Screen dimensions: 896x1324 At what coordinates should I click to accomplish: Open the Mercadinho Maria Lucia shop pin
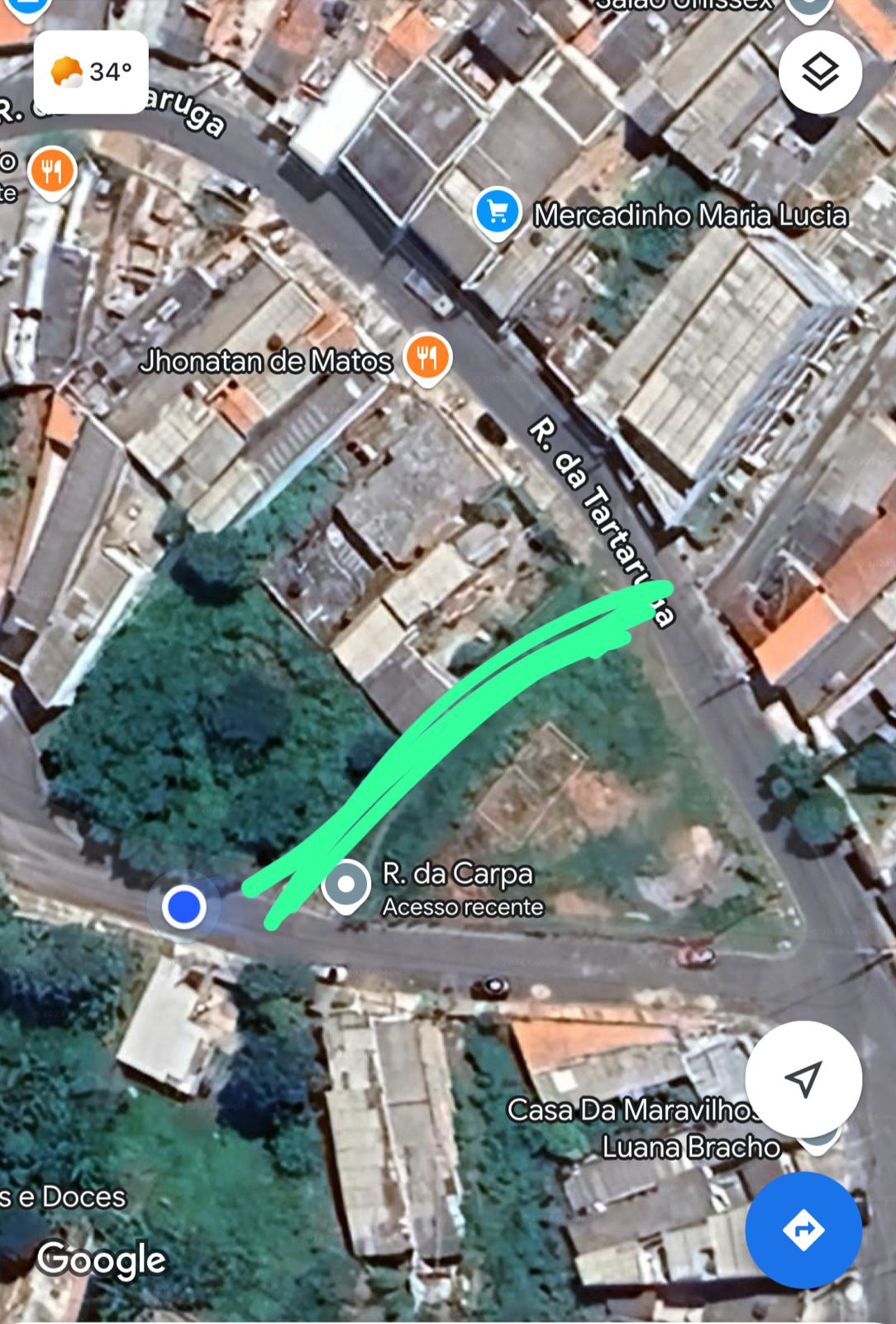pyautogui.click(x=498, y=213)
